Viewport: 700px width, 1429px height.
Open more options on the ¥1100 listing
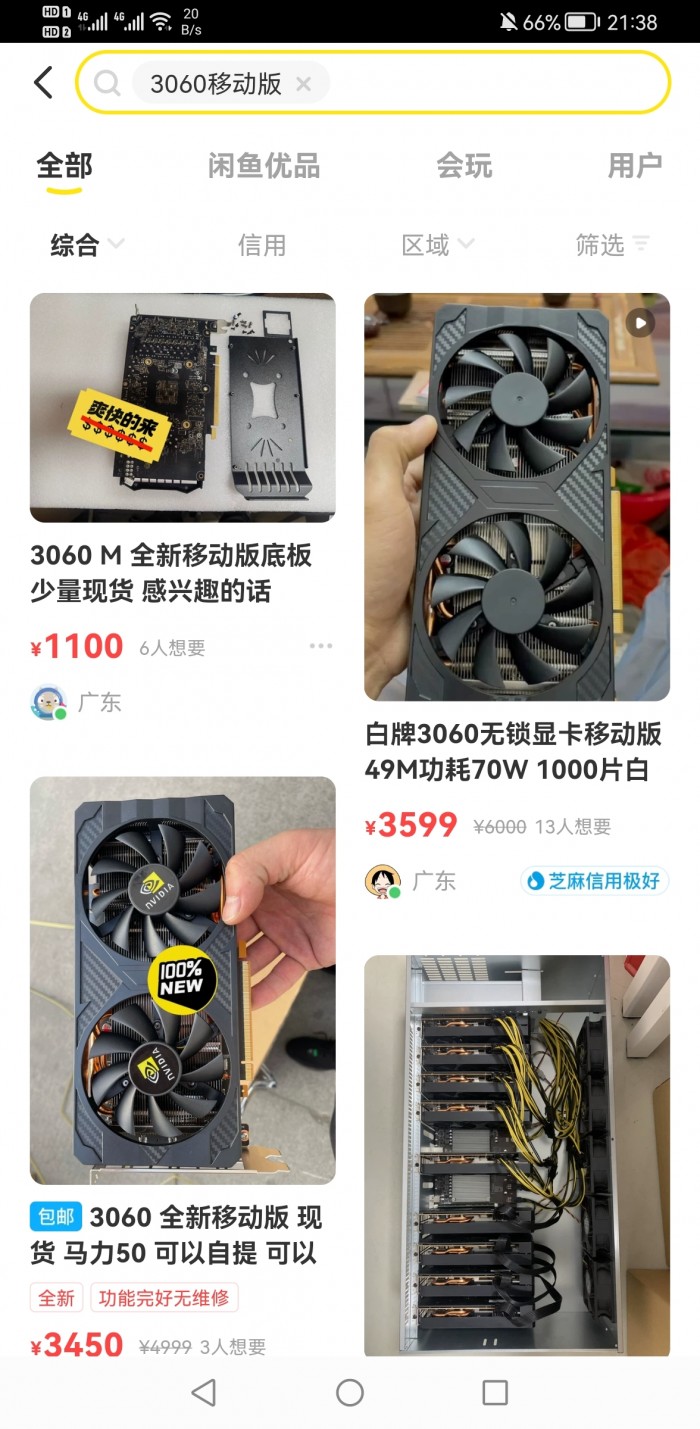click(321, 647)
